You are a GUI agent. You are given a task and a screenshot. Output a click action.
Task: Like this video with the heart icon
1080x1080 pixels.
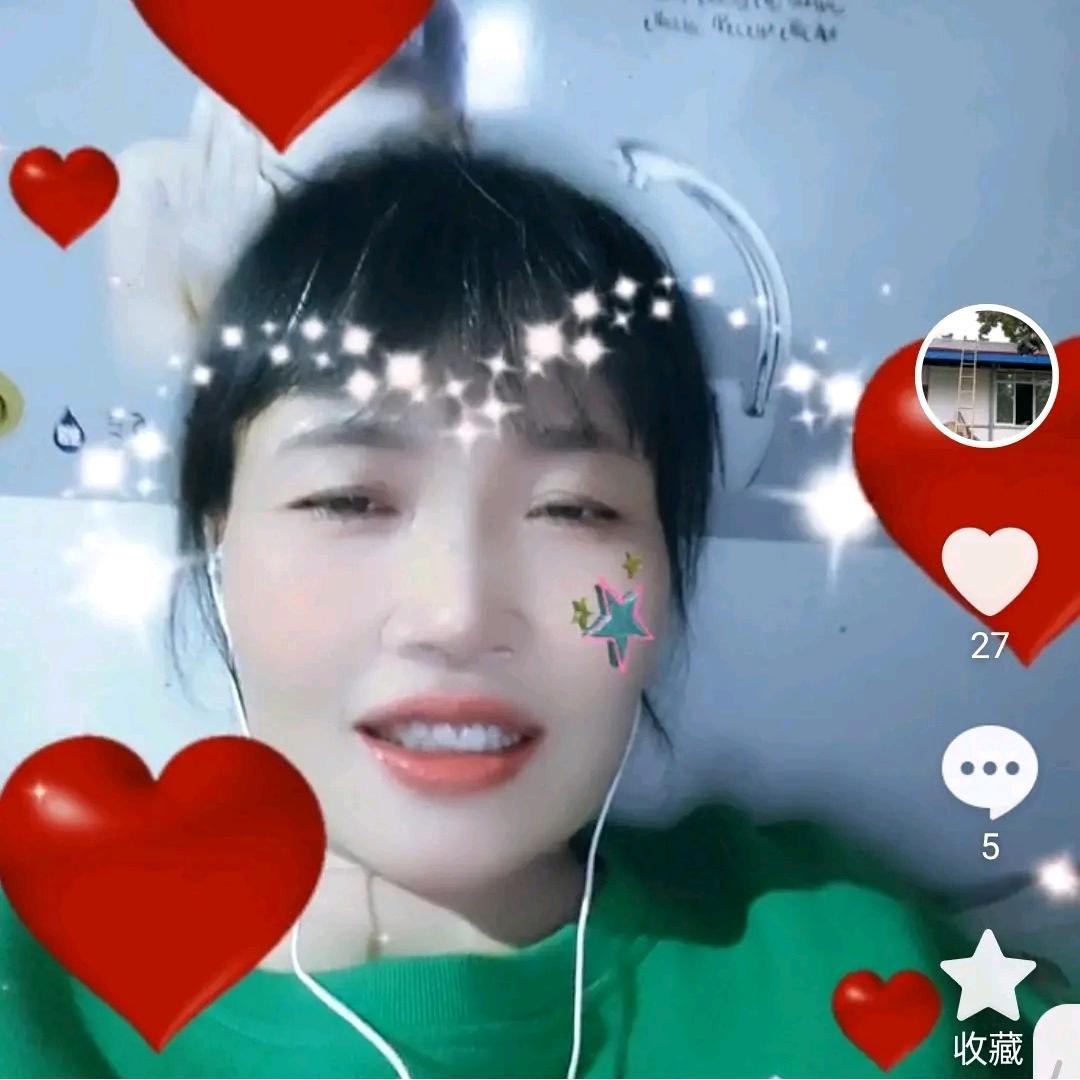pos(989,571)
